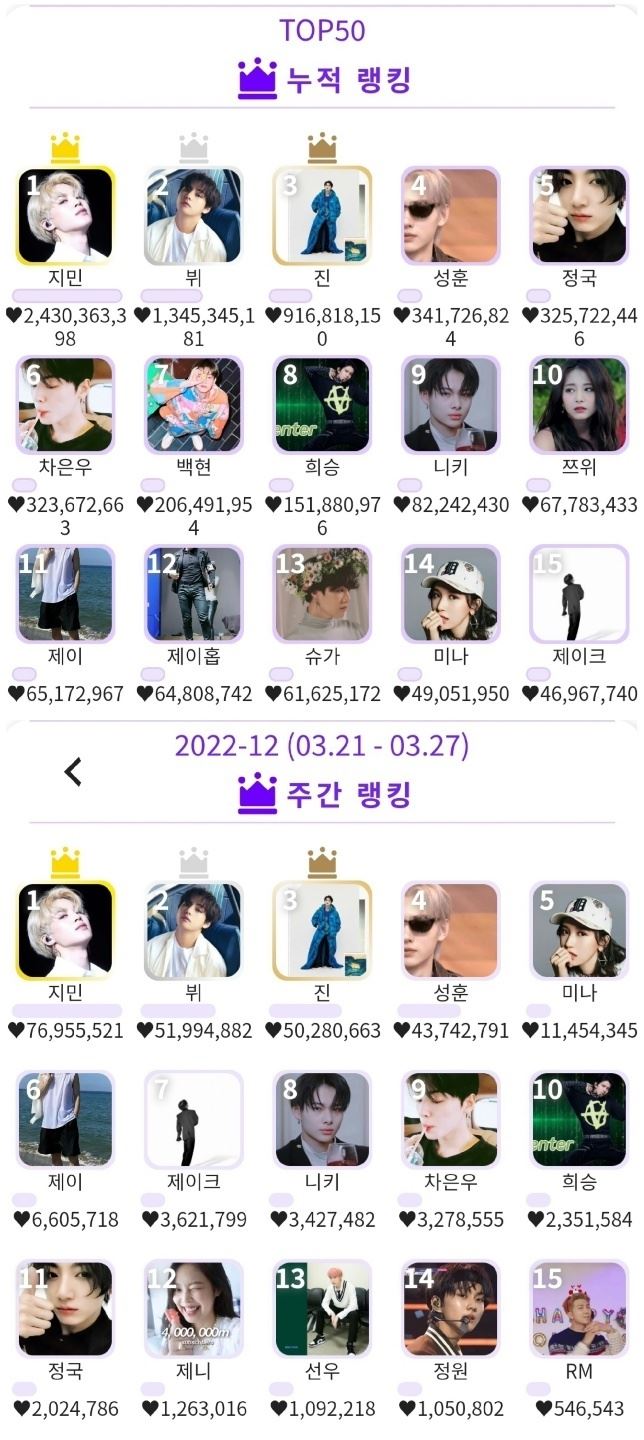The image size is (644, 1440).
Task: Select 미나's fifth-place tile in 주간 랭킹
Action: [x=578, y=931]
